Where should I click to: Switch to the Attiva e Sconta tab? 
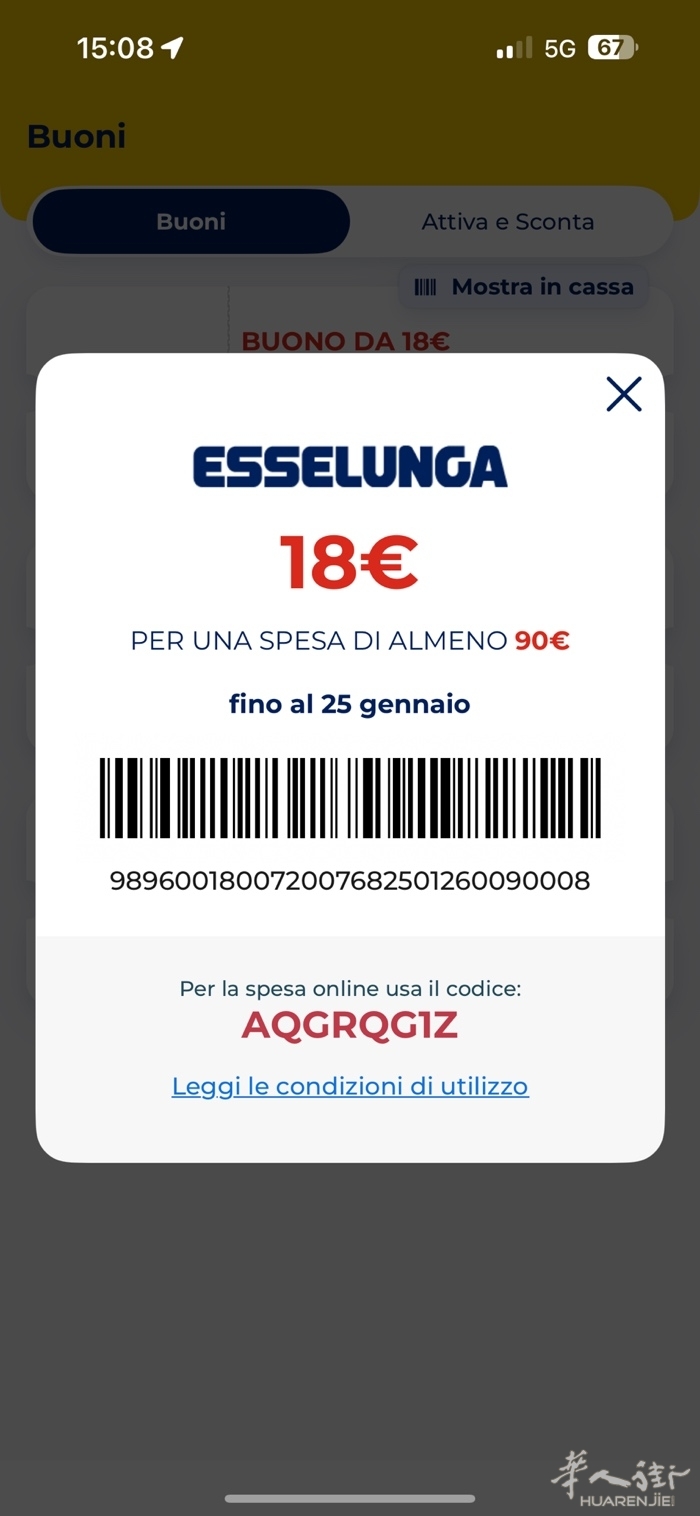(507, 222)
